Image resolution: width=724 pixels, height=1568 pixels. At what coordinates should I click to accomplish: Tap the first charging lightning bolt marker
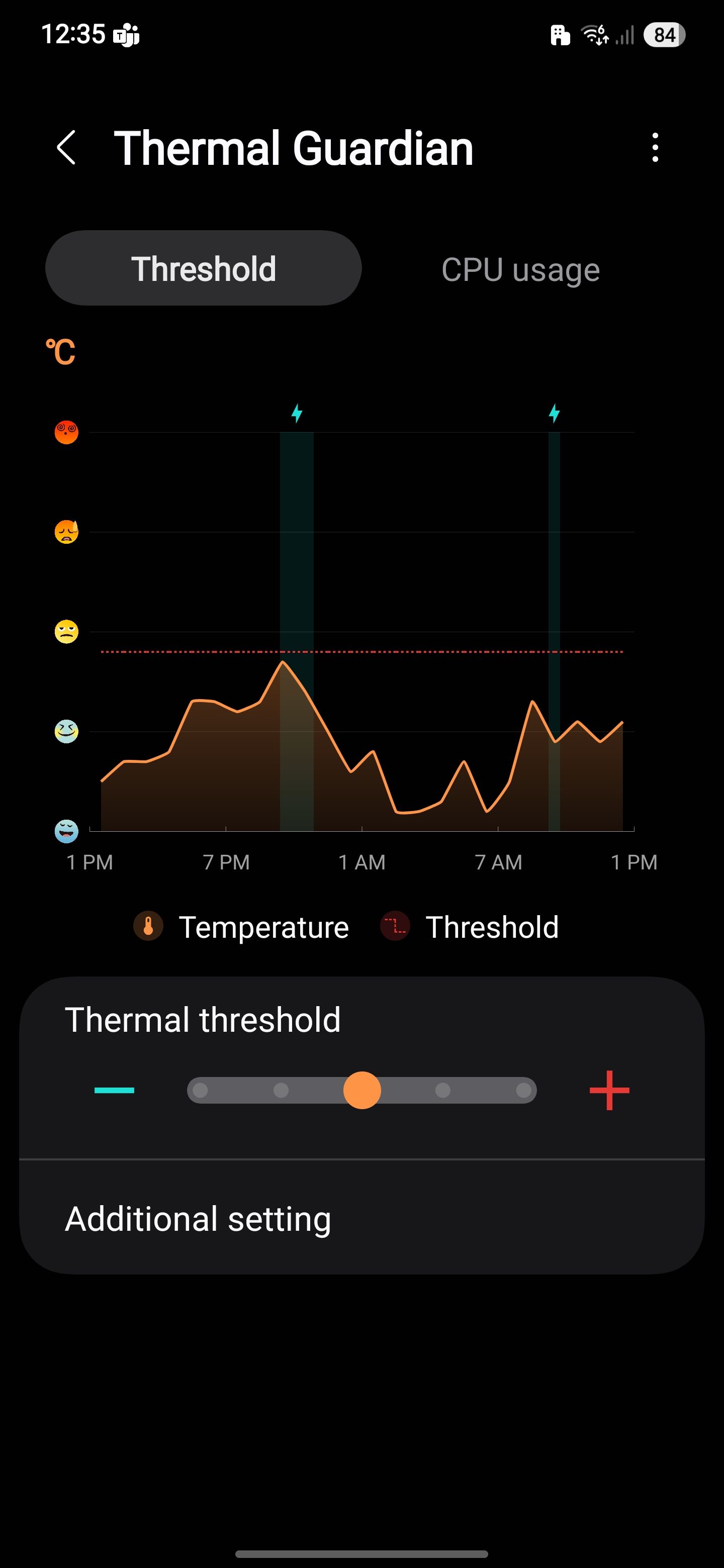297,413
